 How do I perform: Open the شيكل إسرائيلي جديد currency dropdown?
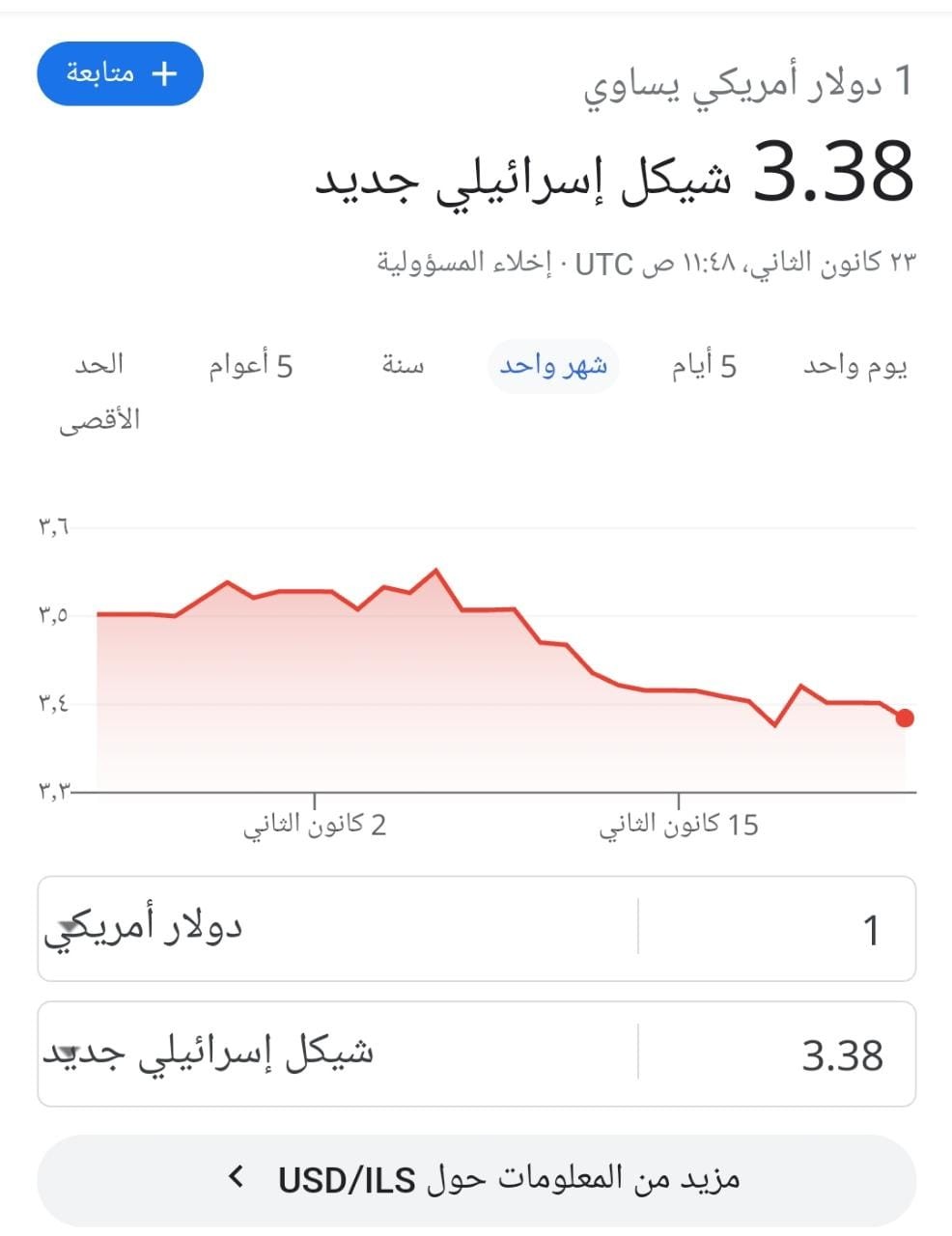pos(338,1054)
